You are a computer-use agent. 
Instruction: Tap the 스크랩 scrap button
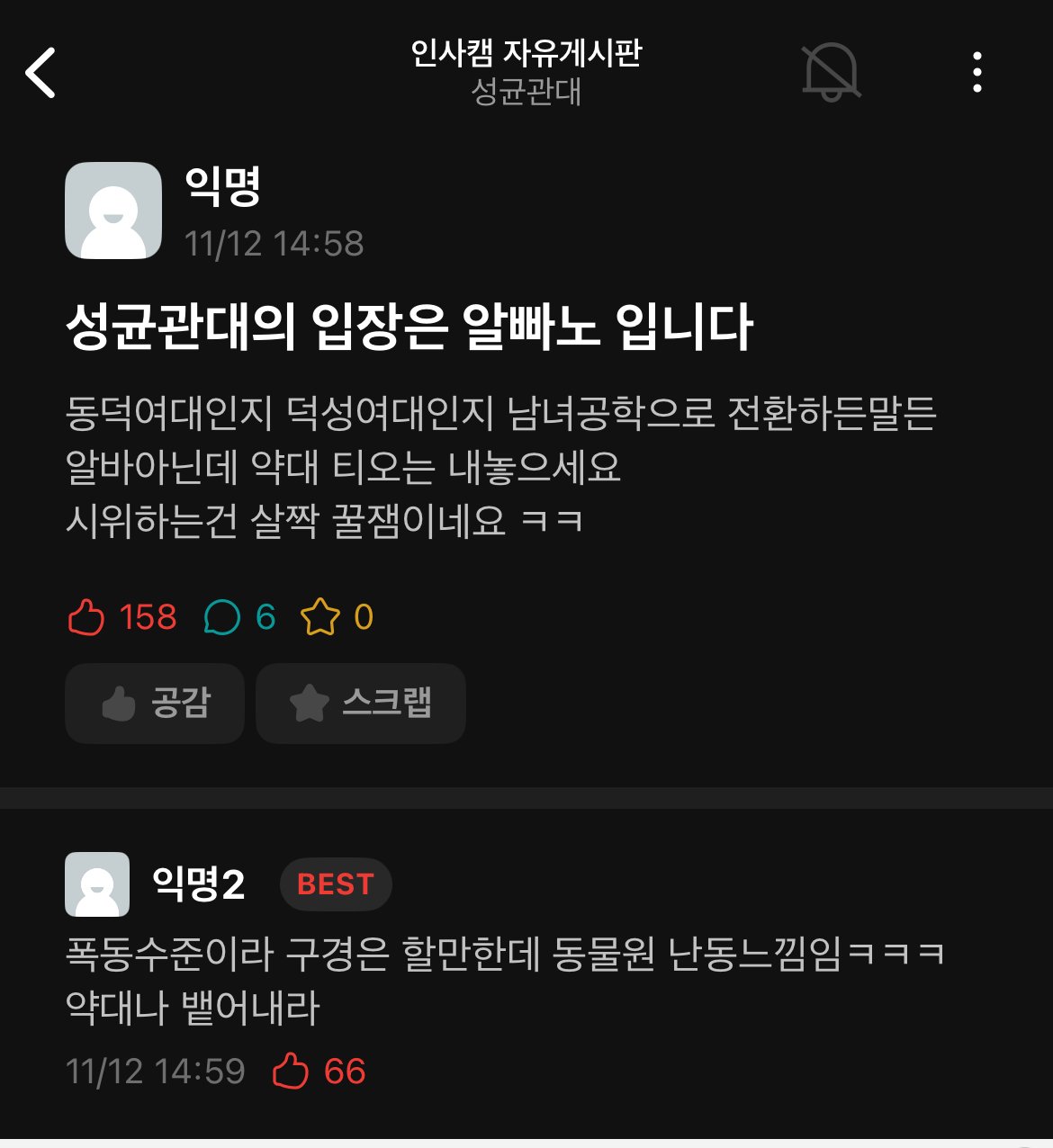[x=361, y=704]
